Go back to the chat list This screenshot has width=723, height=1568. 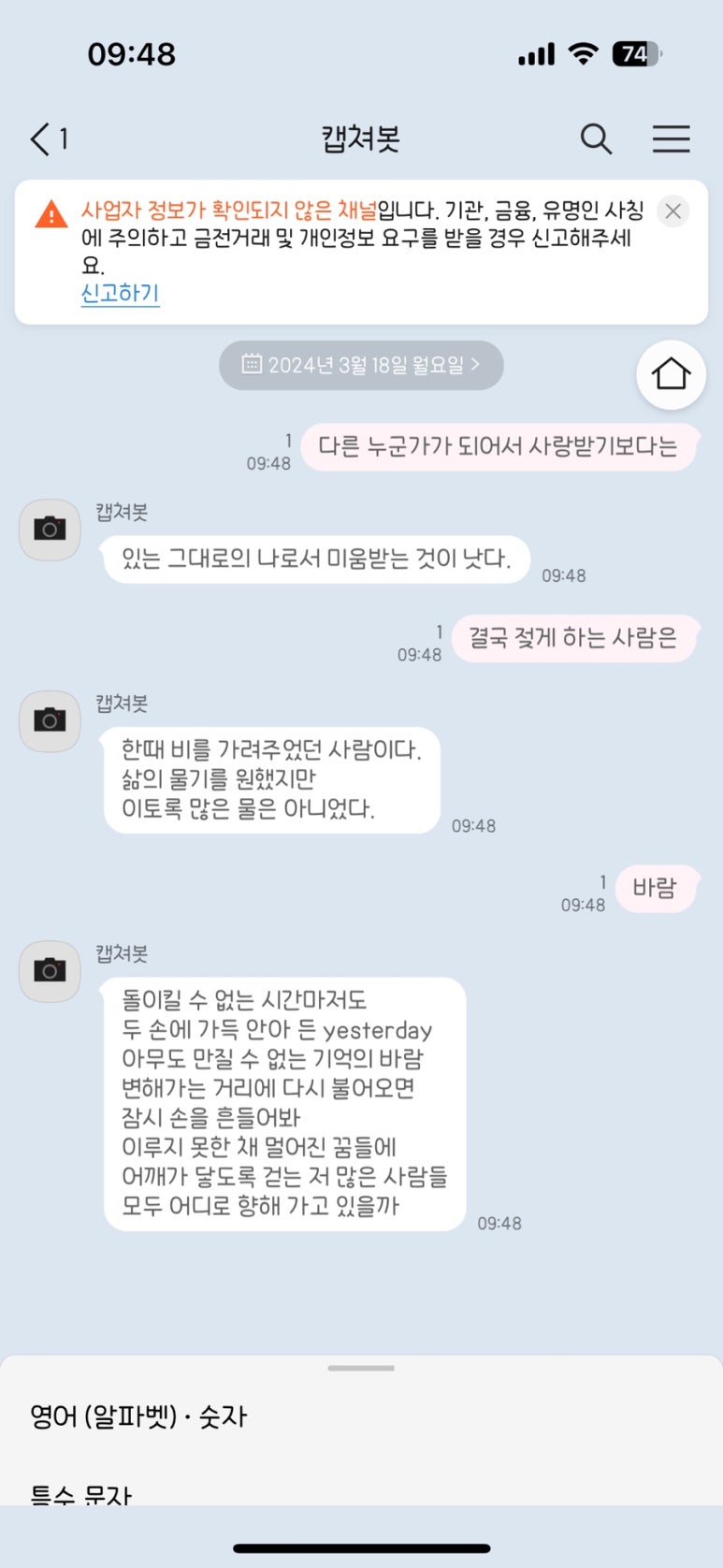click(x=47, y=139)
